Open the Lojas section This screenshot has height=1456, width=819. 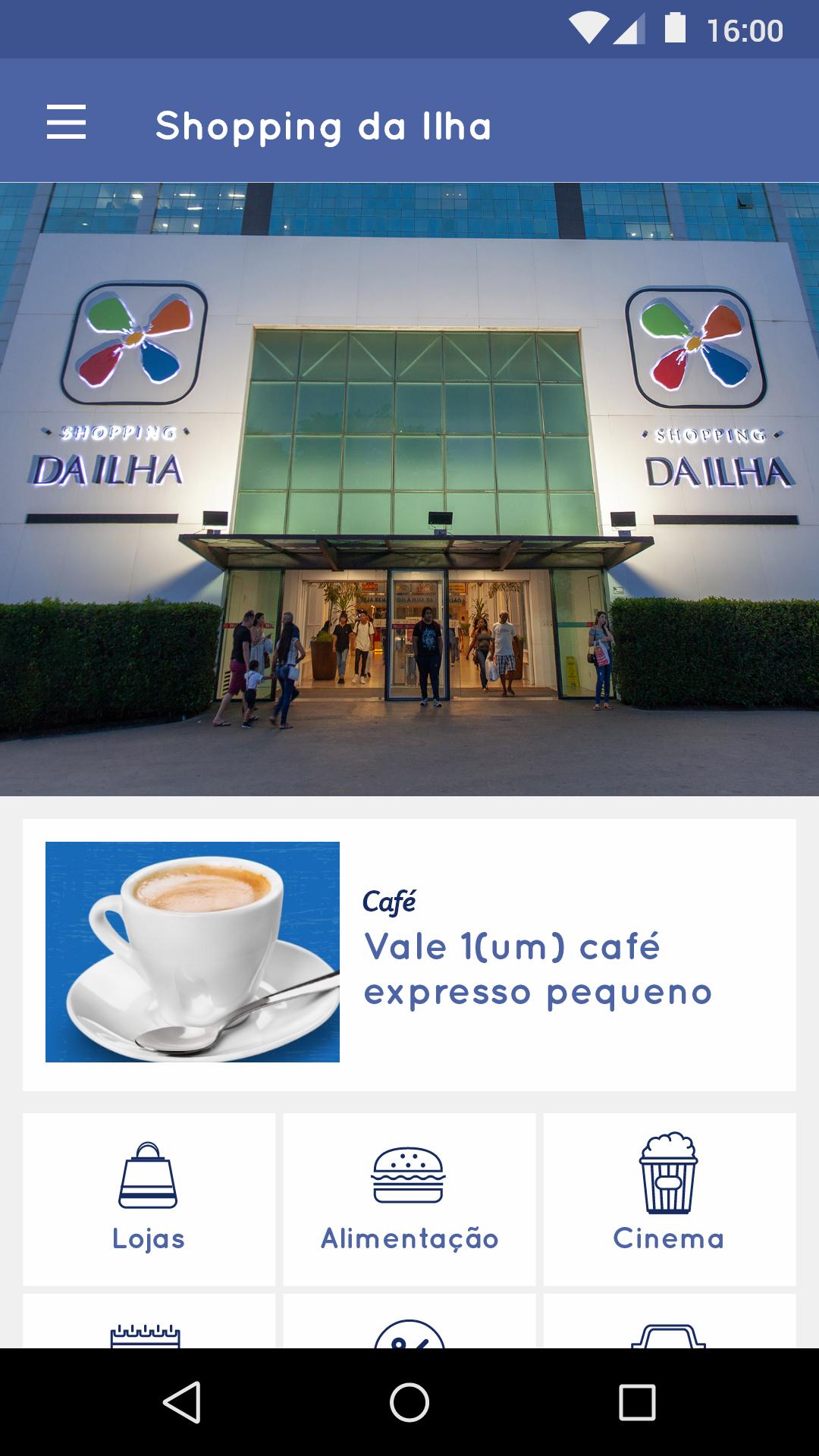click(149, 1199)
